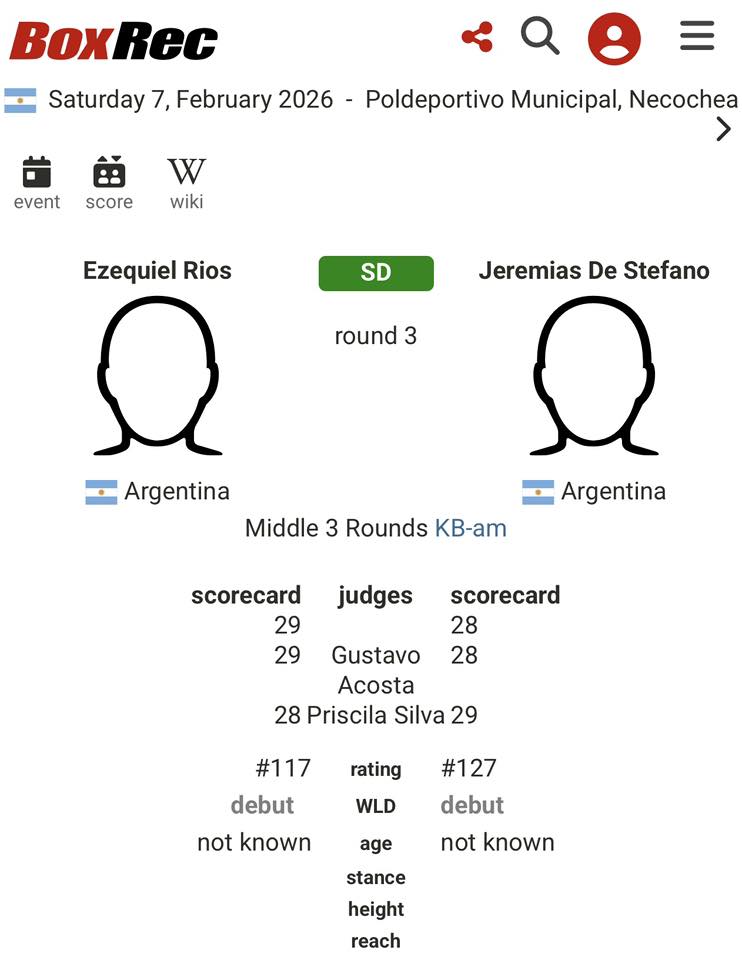Open the event page
Screen dimensions: 742x960
[37, 184]
